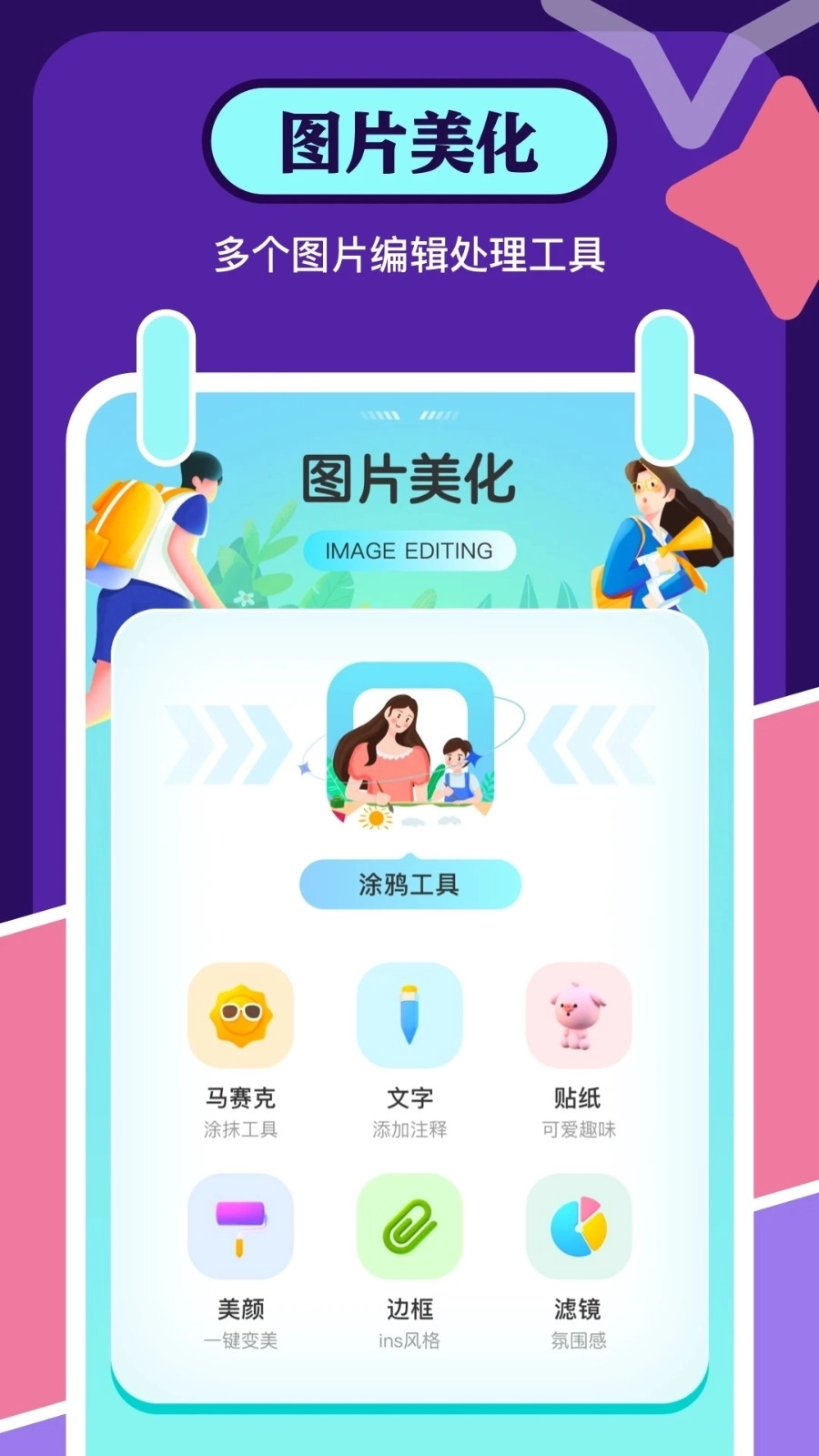Viewport: 819px width, 1456px height.
Task: Open the 边框 border tool with paperclip icon
Action: click(x=409, y=1226)
